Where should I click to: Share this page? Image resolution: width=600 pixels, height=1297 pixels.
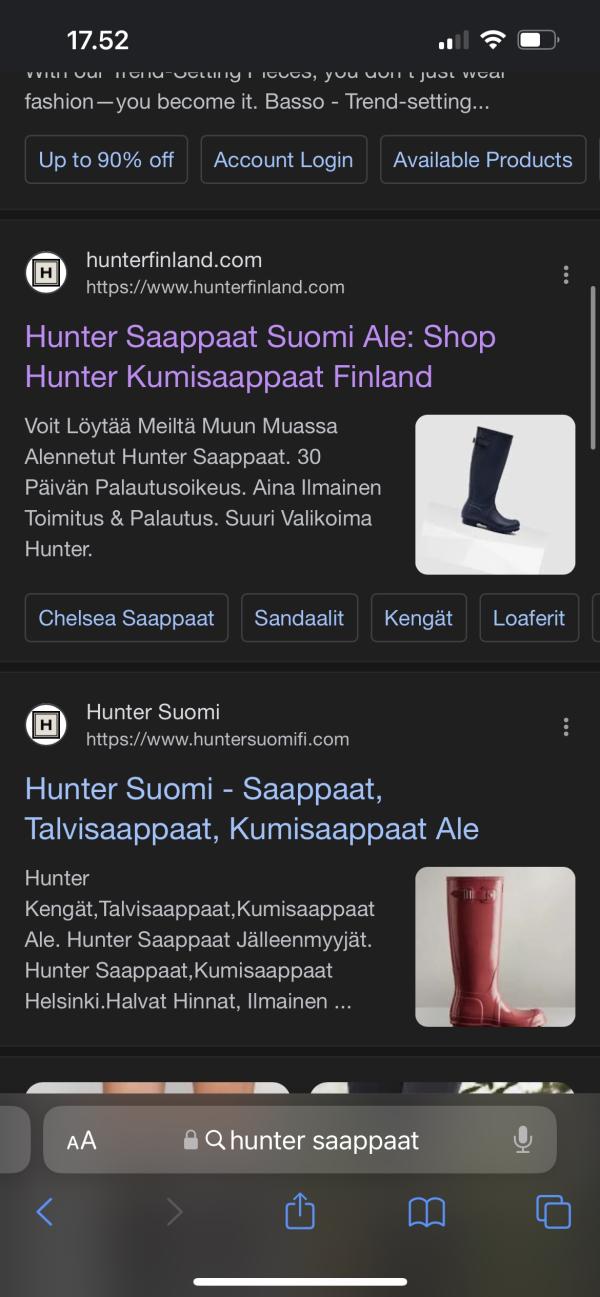(x=300, y=1211)
